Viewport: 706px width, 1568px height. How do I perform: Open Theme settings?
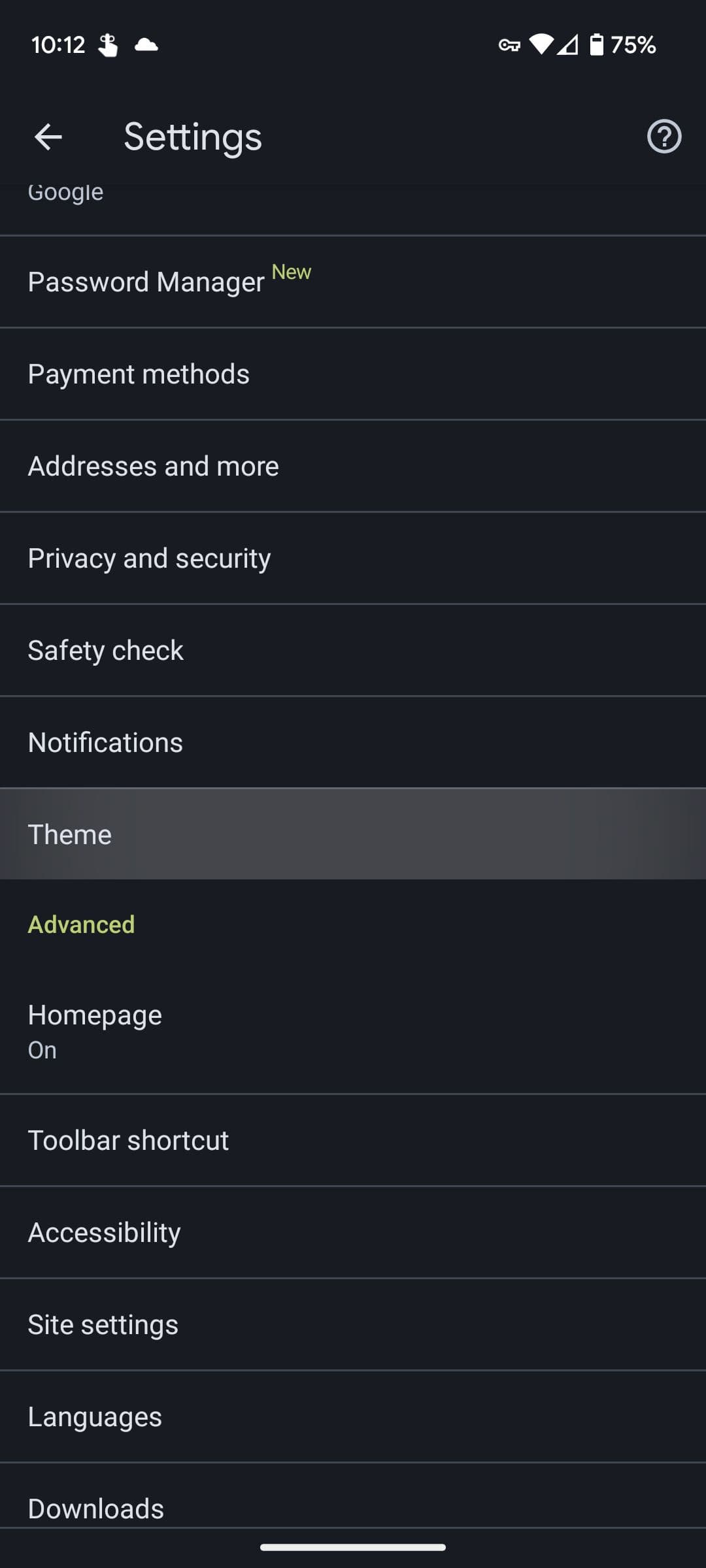353,834
